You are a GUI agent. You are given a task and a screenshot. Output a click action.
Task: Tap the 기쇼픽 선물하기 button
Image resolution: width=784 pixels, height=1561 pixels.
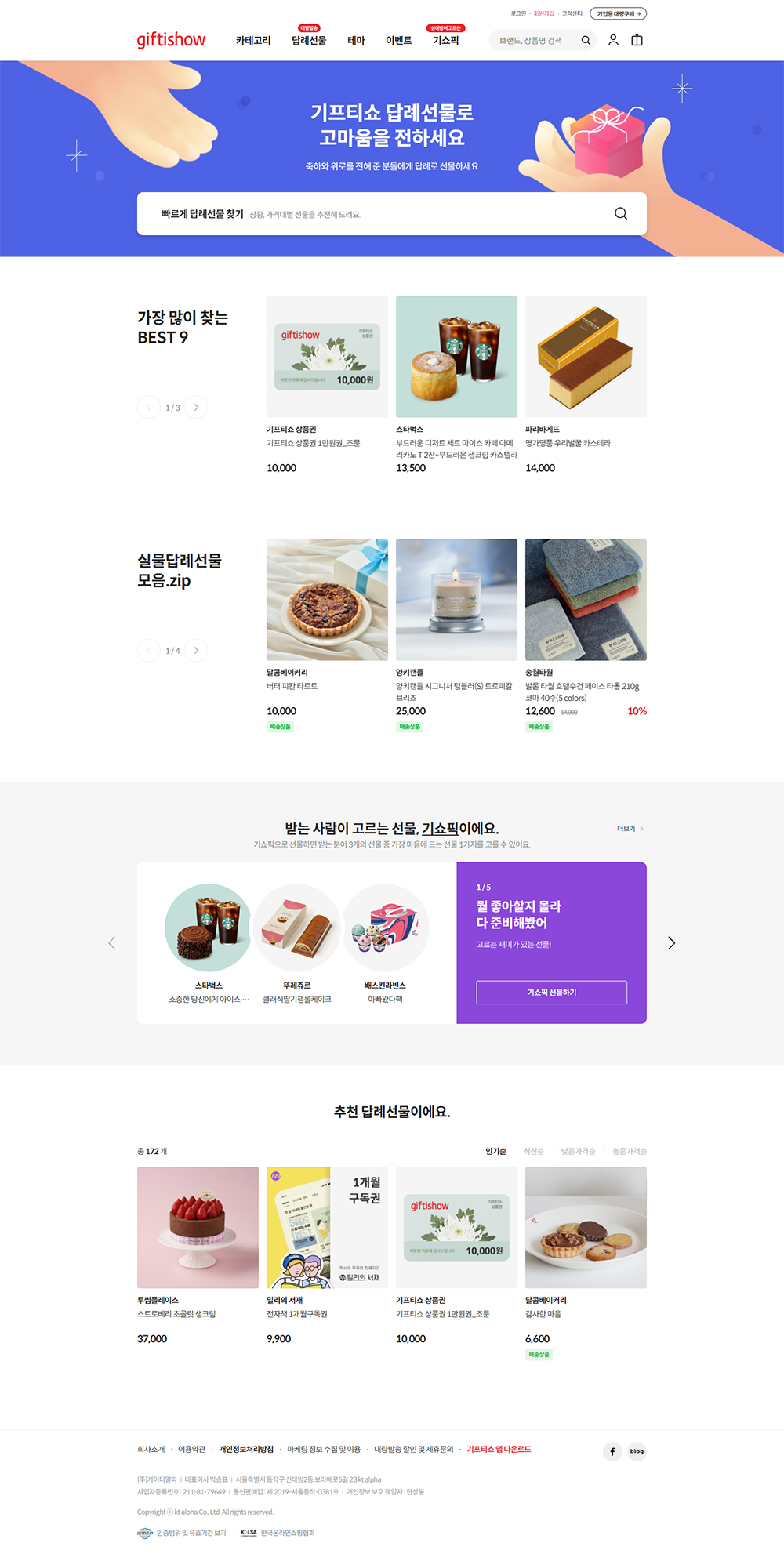click(551, 993)
